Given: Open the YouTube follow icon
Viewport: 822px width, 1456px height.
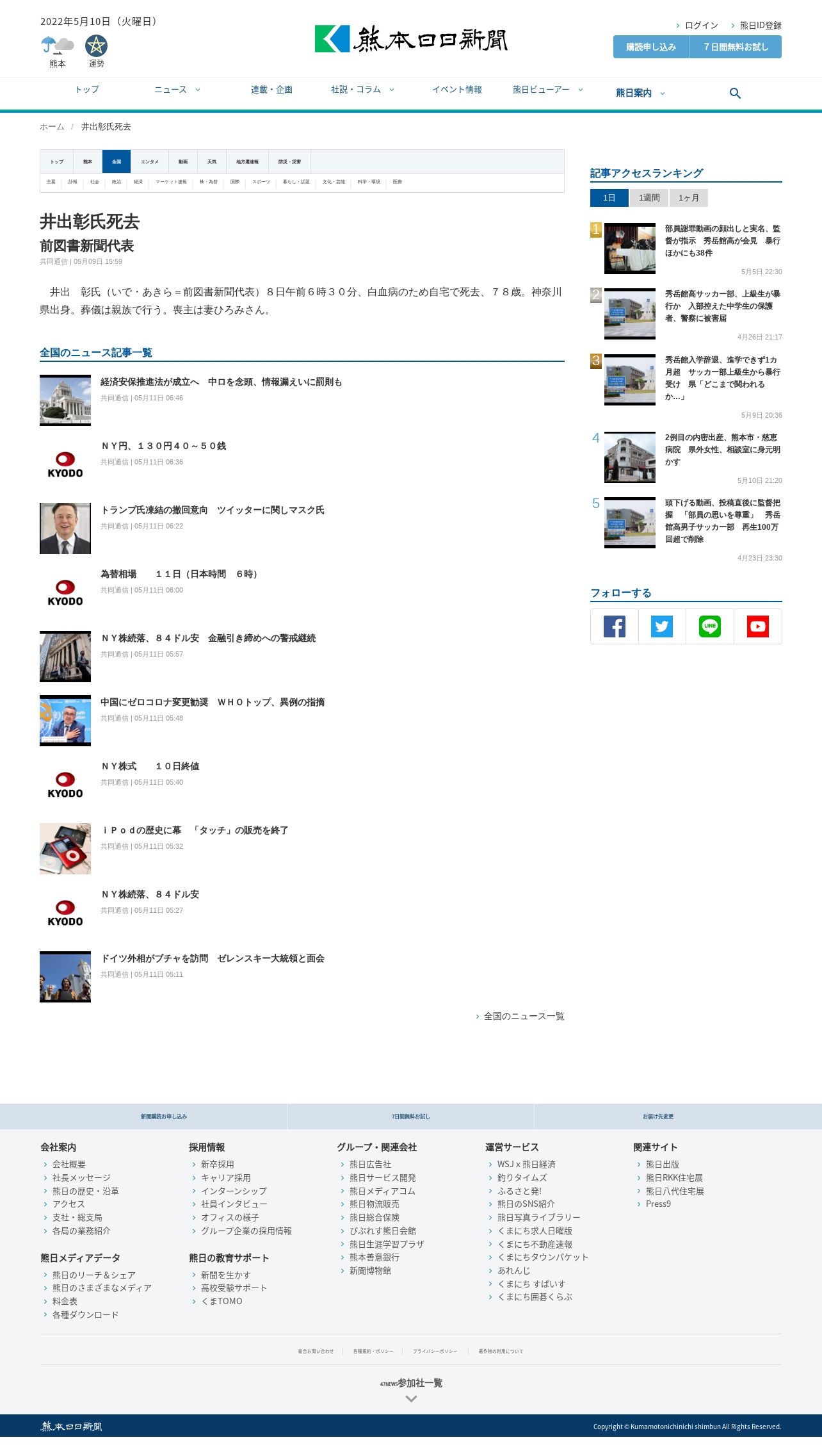Looking at the screenshot, I should [758, 626].
